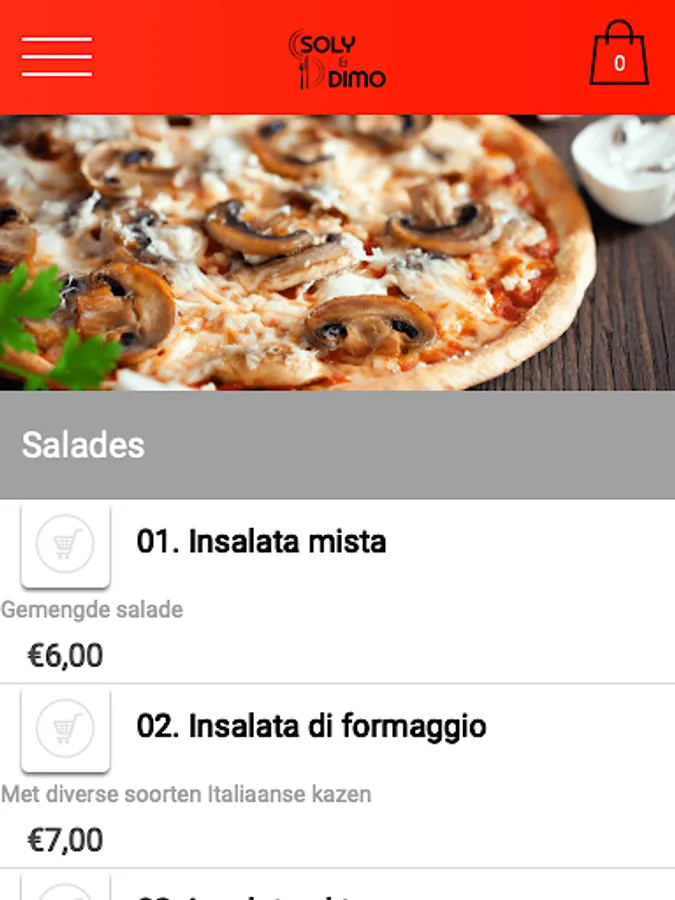Viewport: 675px width, 900px height.
Task: Add Insalata di formaggio to cart
Action: pos(65,728)
